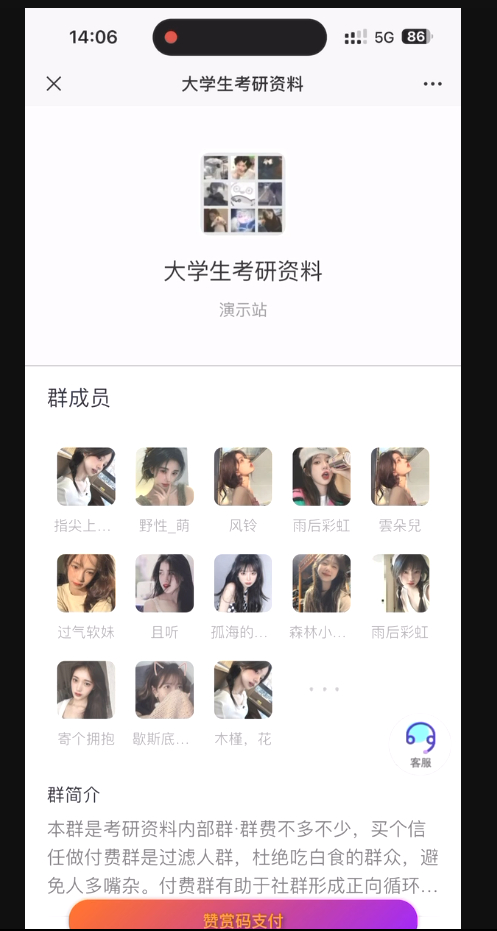Screen dimensions: 497x931
Task: View member 寄个拥抱
Action: pos(86,690)
